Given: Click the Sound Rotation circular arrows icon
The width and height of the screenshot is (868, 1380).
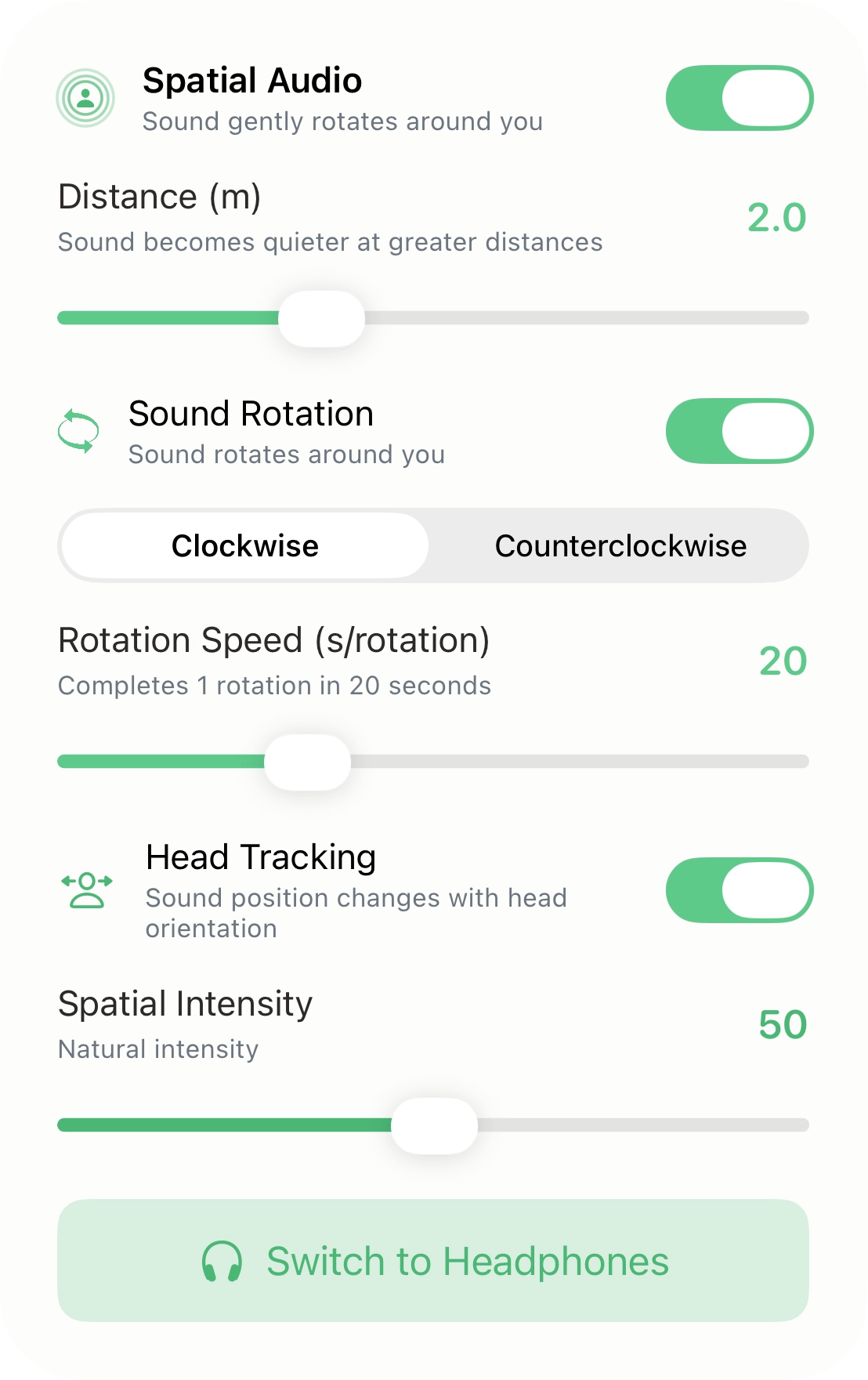Looking at the screenshot, I should pyautogui.click(x=78, y=430).
